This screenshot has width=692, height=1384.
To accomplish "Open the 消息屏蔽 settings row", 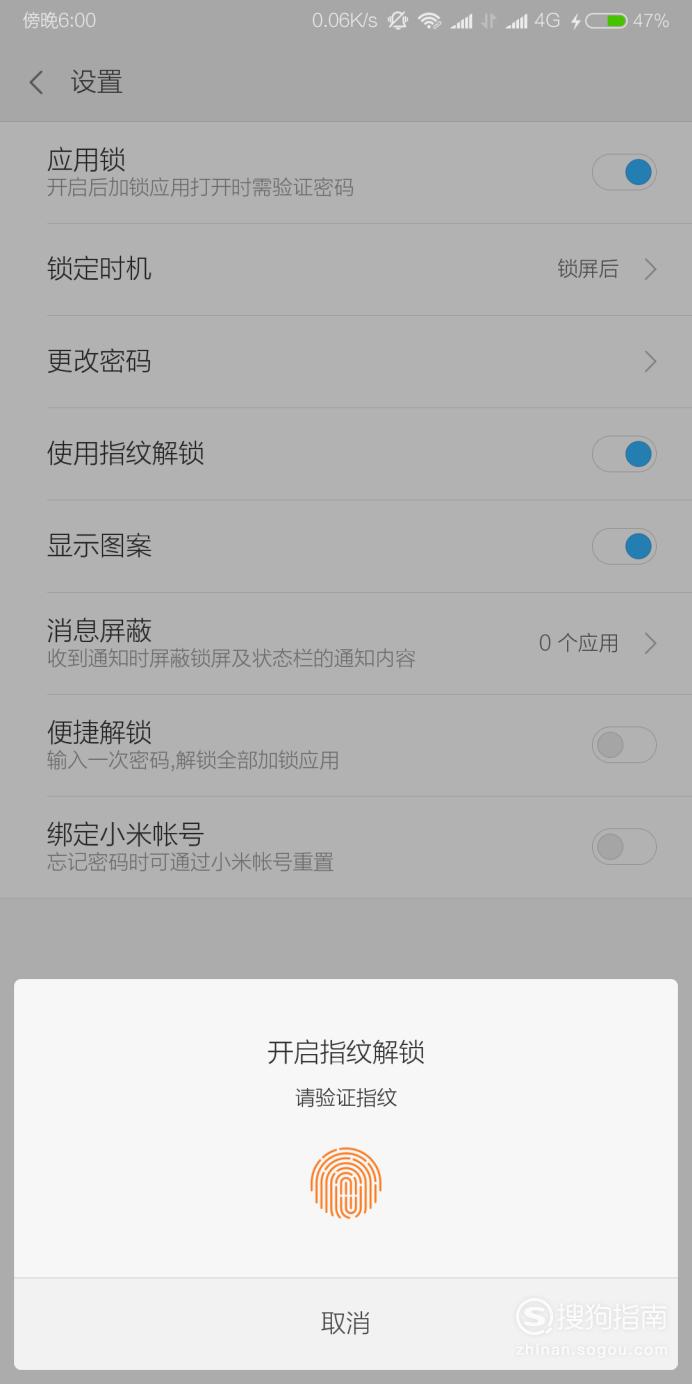I will [346, 643].
